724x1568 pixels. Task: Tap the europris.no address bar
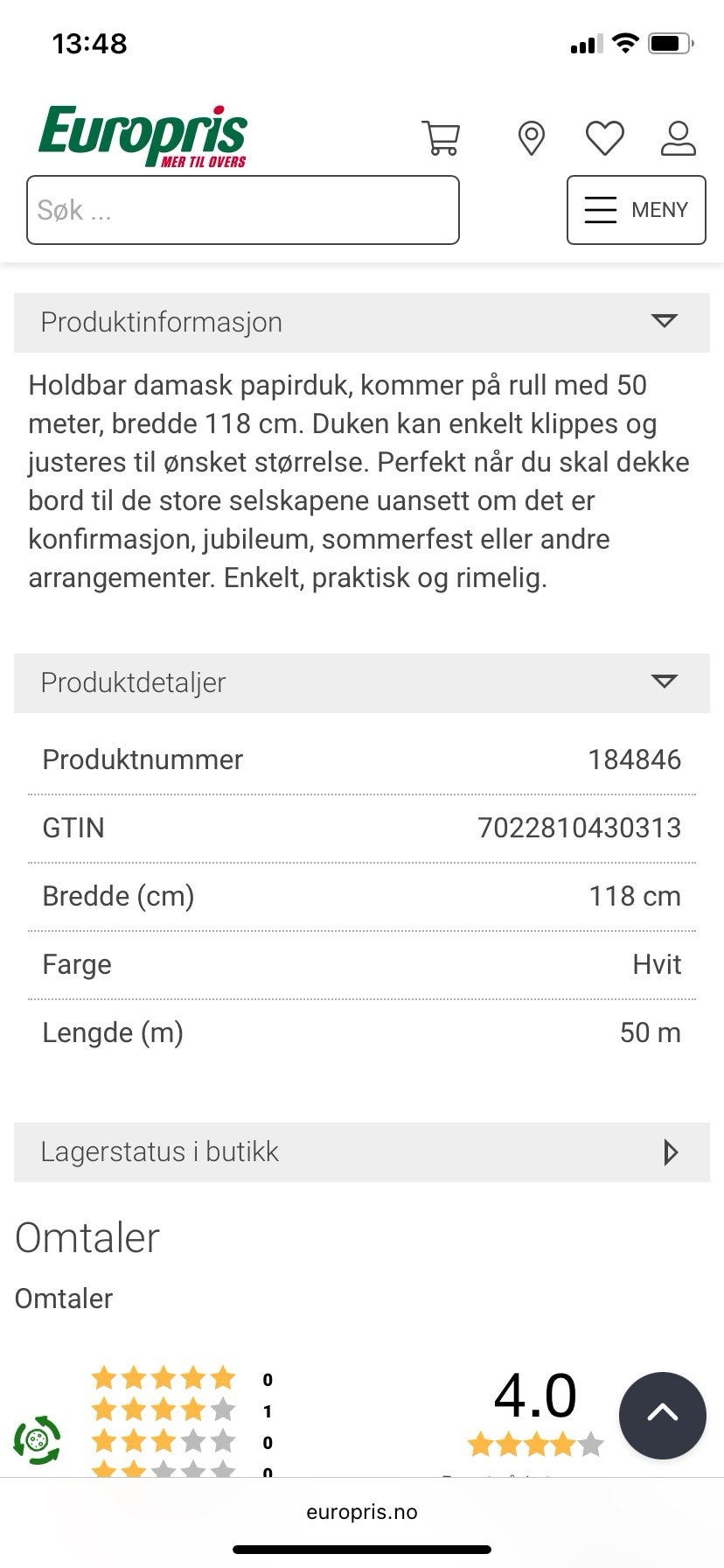[x=362, y=1512]
